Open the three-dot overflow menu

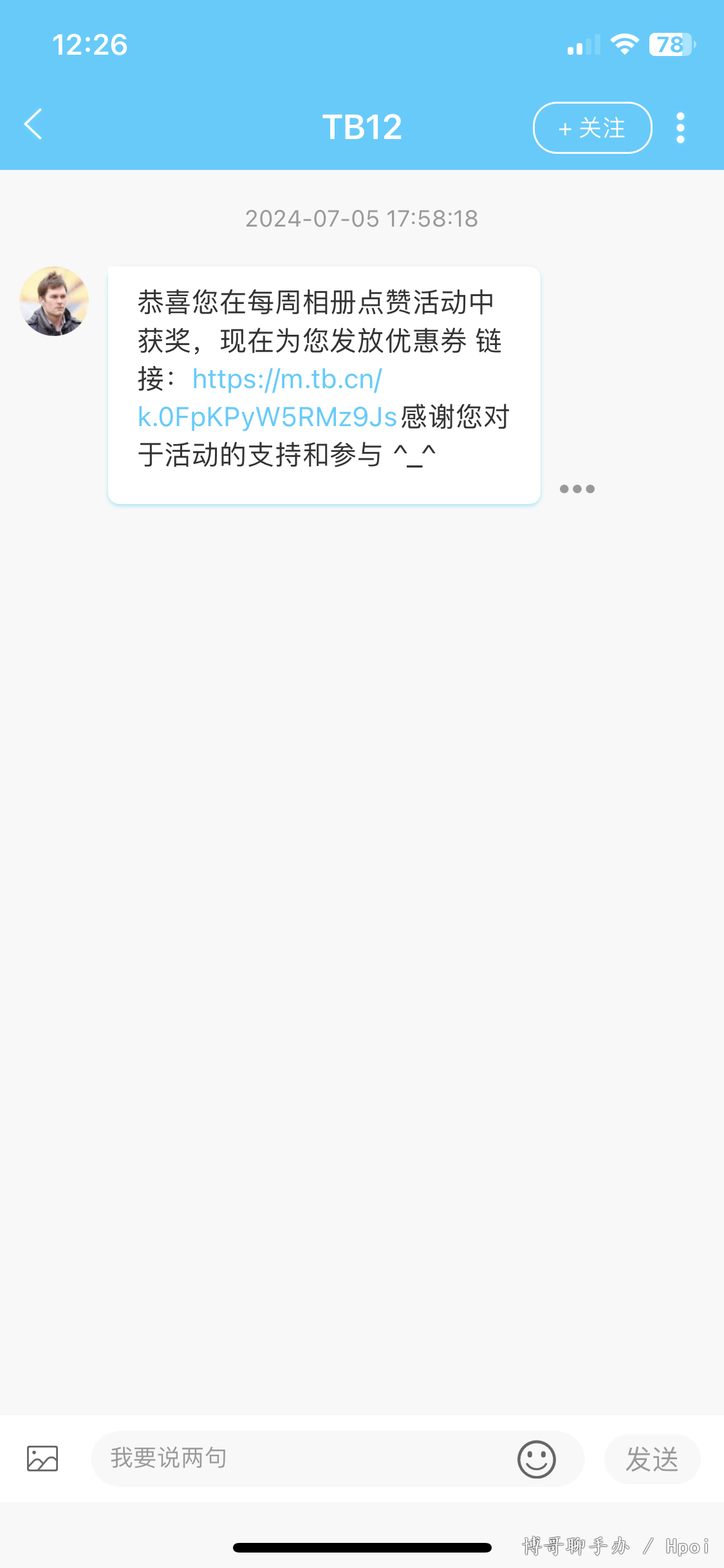click(680, 128)
